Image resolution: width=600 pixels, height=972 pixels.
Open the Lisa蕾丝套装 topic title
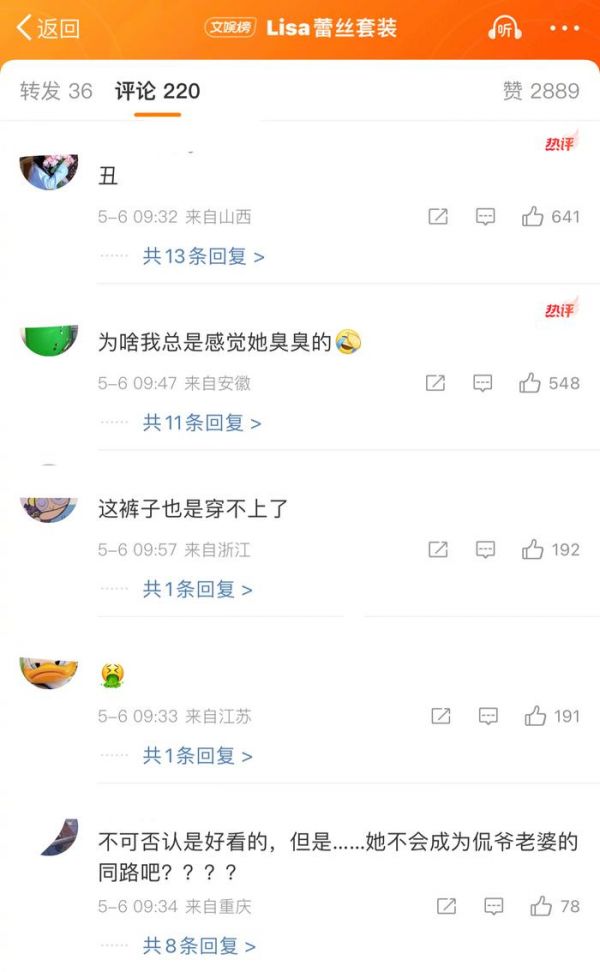(331, 29)
